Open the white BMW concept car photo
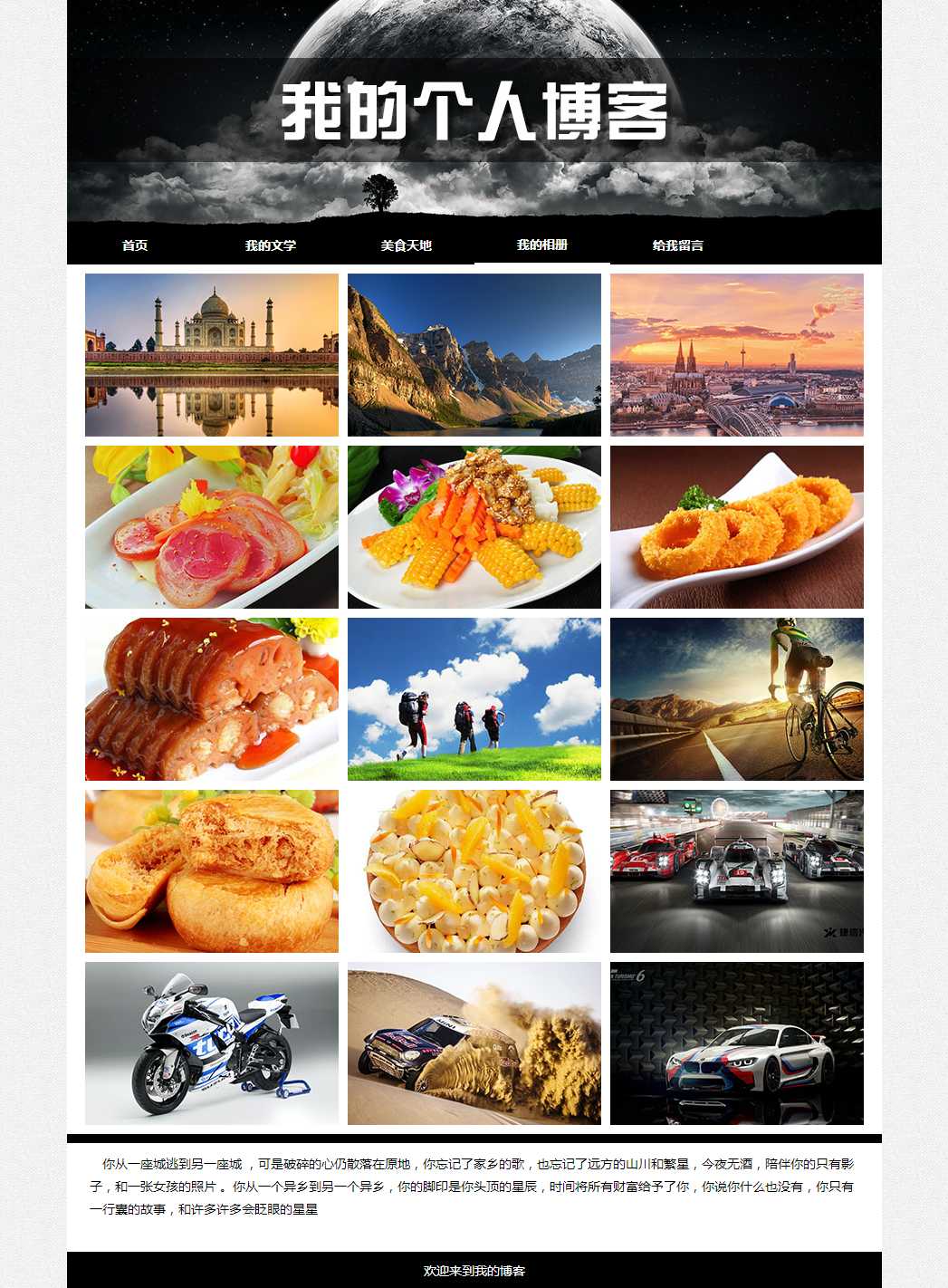Viewport: 948px width, 1288px height. 737,1043
